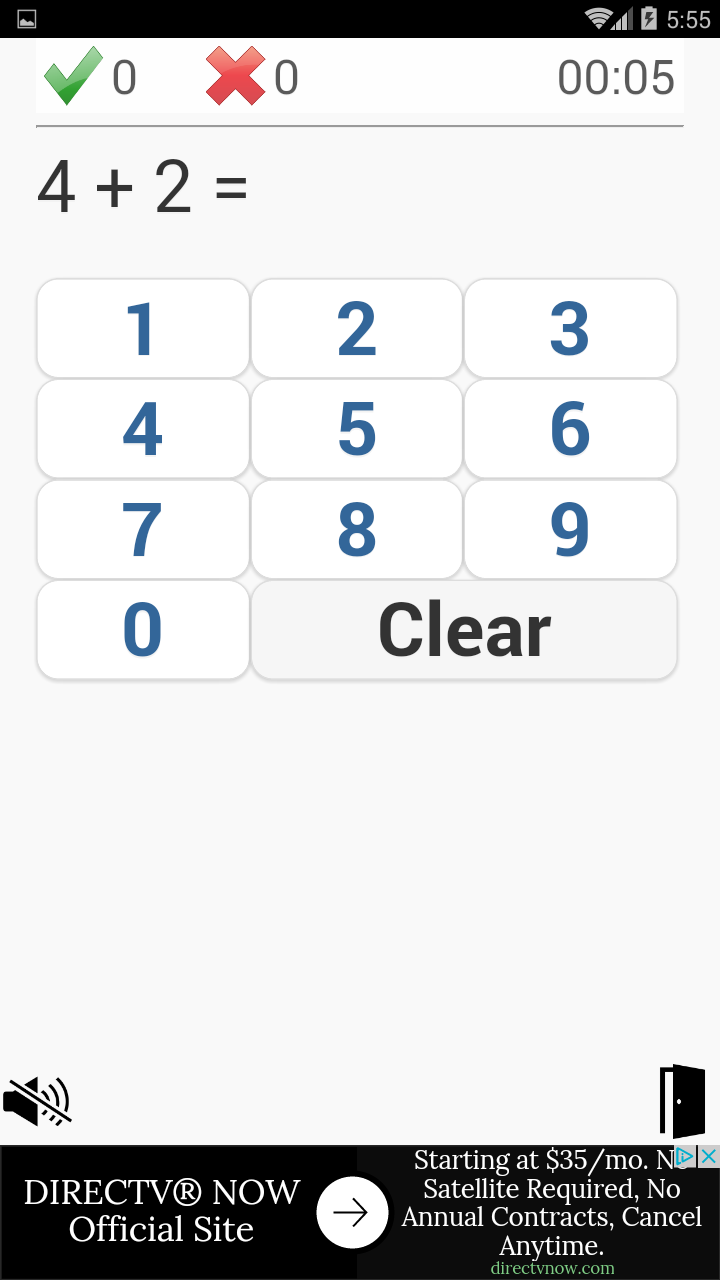Open the directvnow.com link
This screenshot has width=720, height=1280.
[551, 1268]
